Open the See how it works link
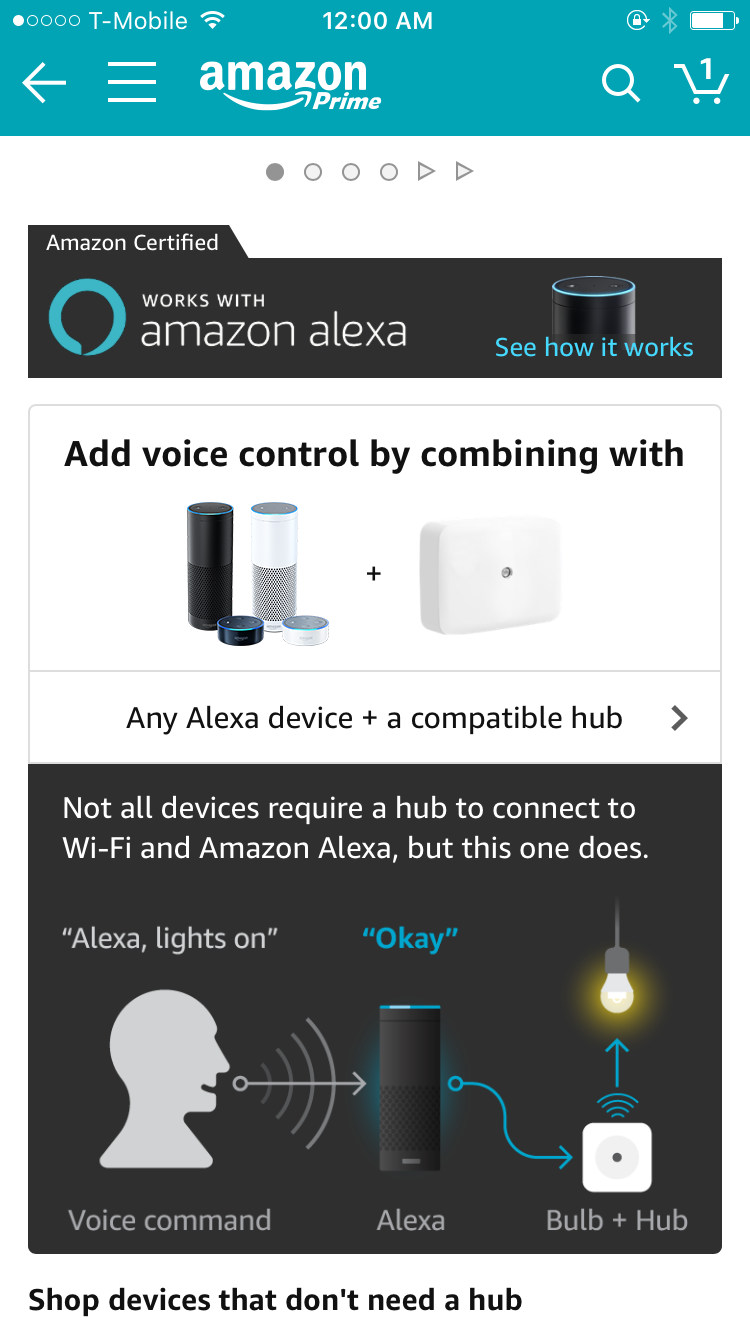The image size is (750, 1334). click(x=593, y=347)
